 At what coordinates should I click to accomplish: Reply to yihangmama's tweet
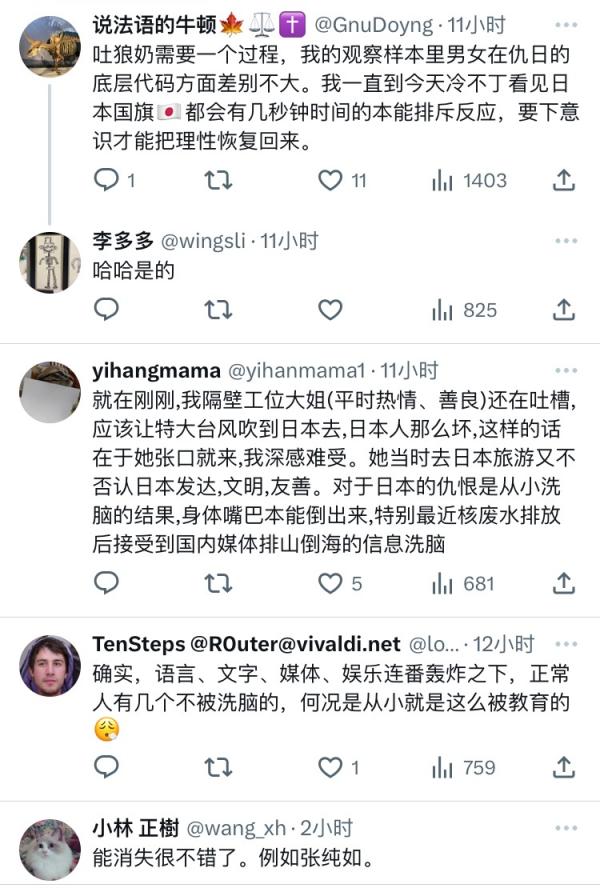point(106,582)
